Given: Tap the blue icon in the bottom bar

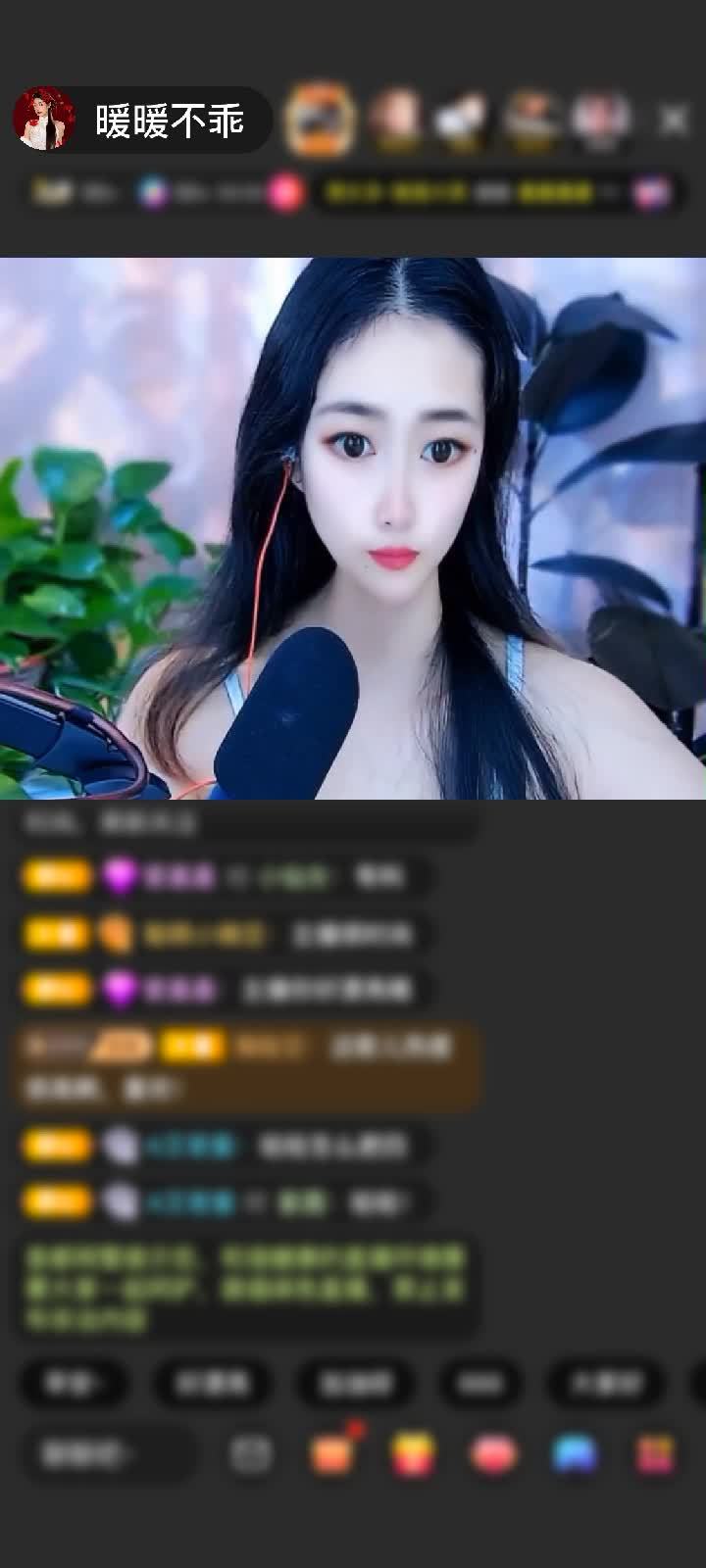Looking at the screenshot, I should tap(575, 1454).
